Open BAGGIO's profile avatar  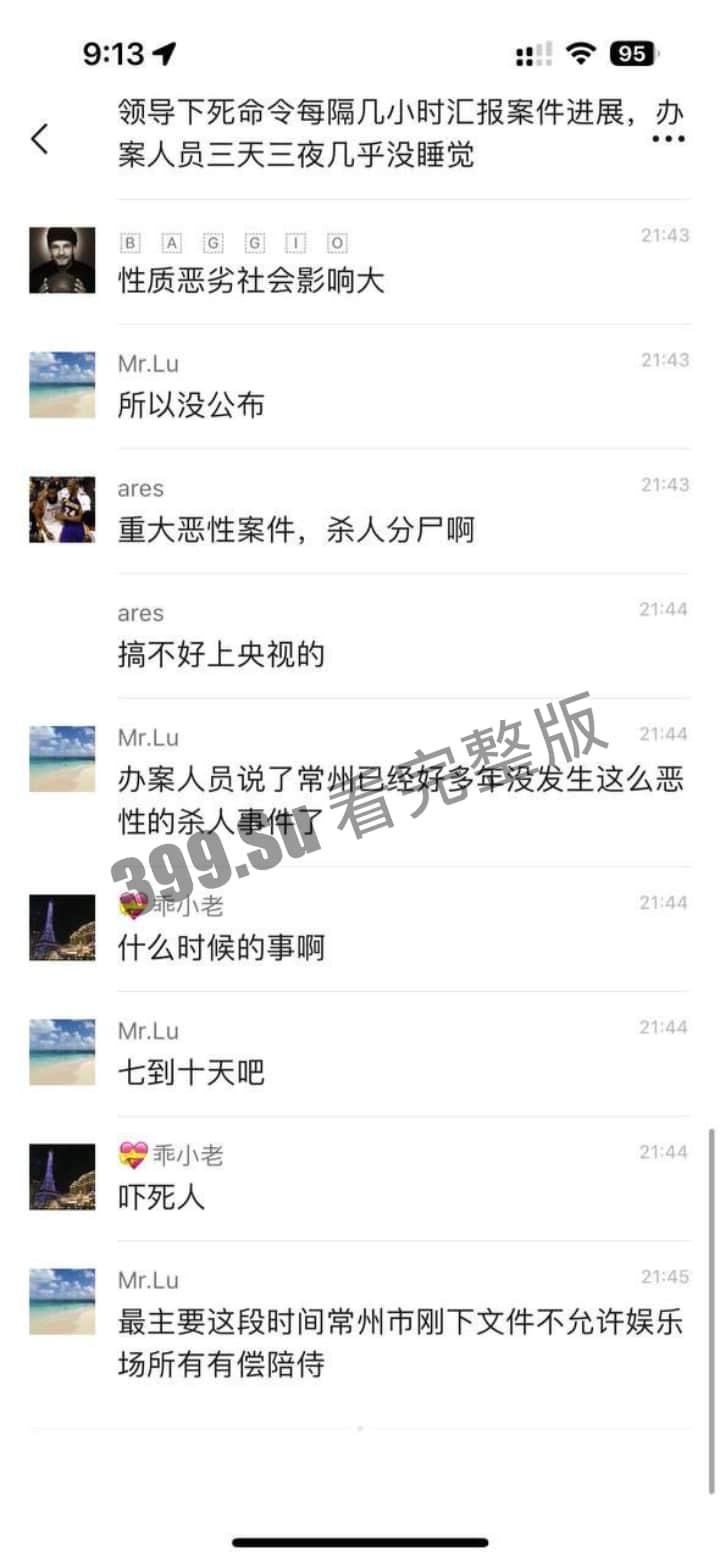point(62,260)
